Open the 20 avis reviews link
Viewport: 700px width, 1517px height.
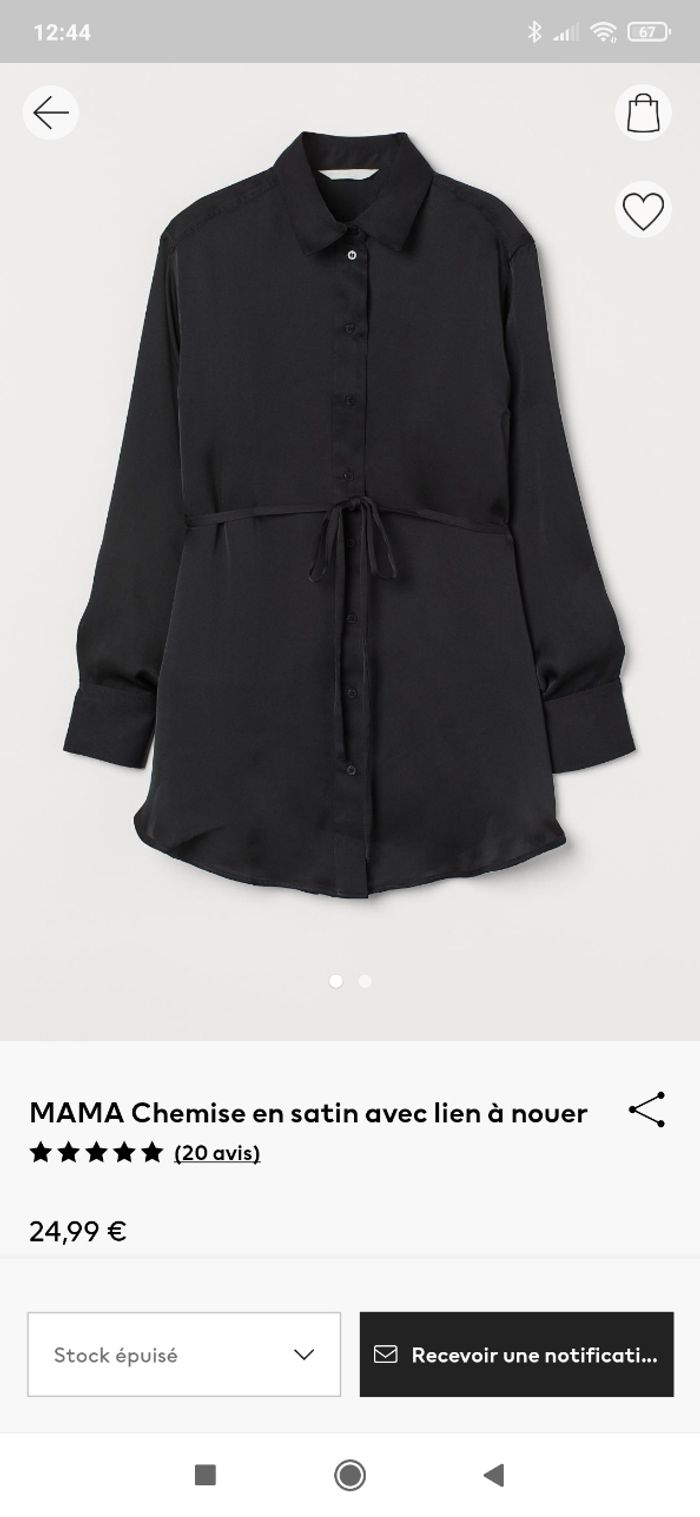pyautogui.click(x=217, y=1153)
